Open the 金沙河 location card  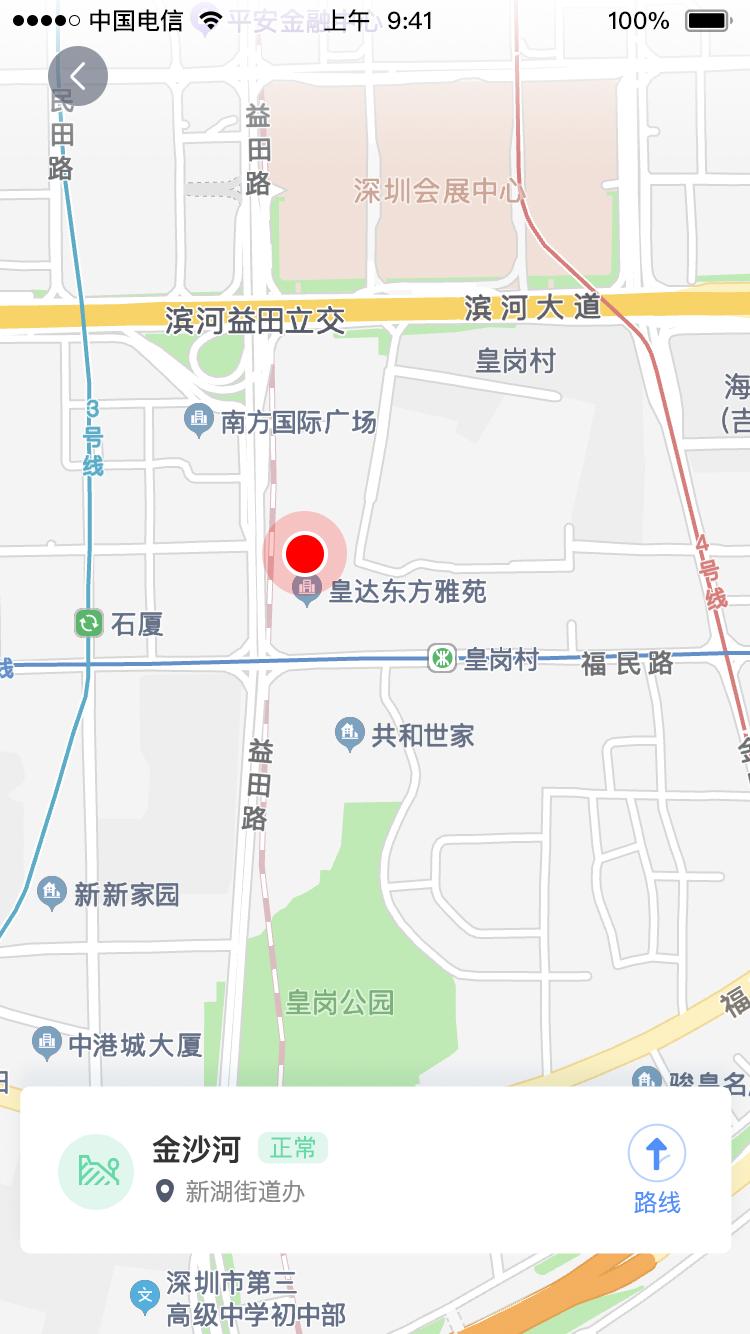tap(375, 1170)
